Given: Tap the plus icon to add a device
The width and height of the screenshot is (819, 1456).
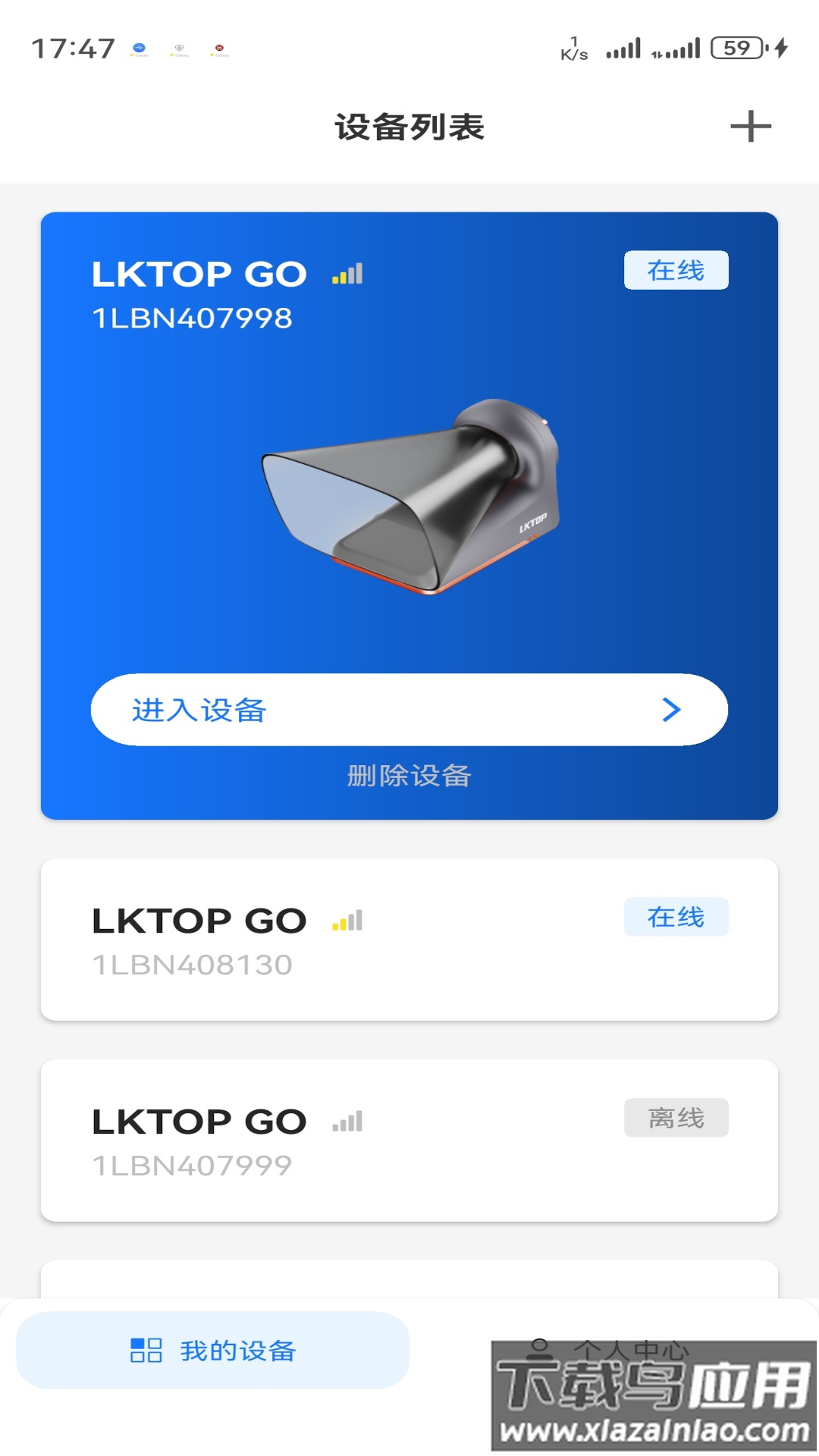Looking at the screenshot, I should [750, 127].
